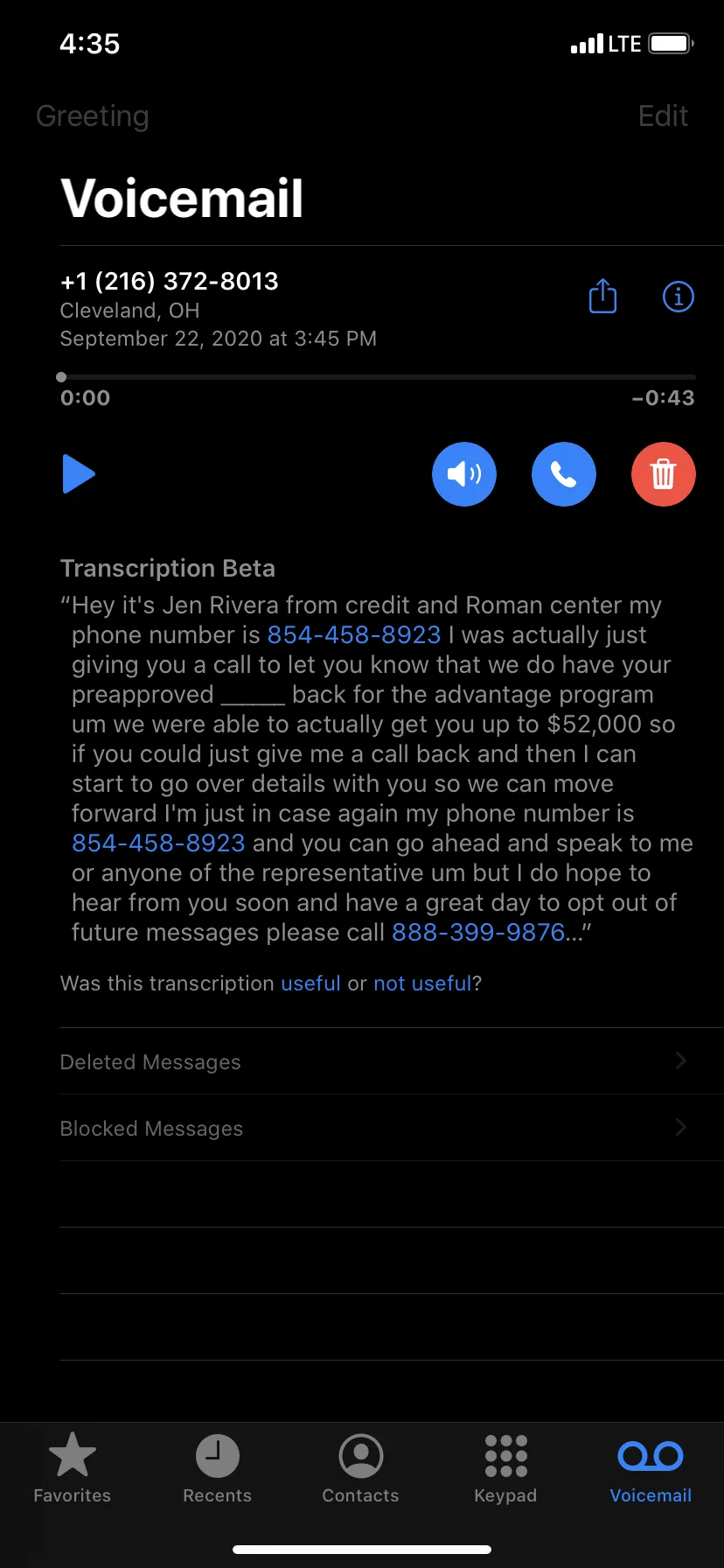Toggle speaker audio for the voicemail
The height and width of the screenshot is (1568, 724).
coord(464,474)
